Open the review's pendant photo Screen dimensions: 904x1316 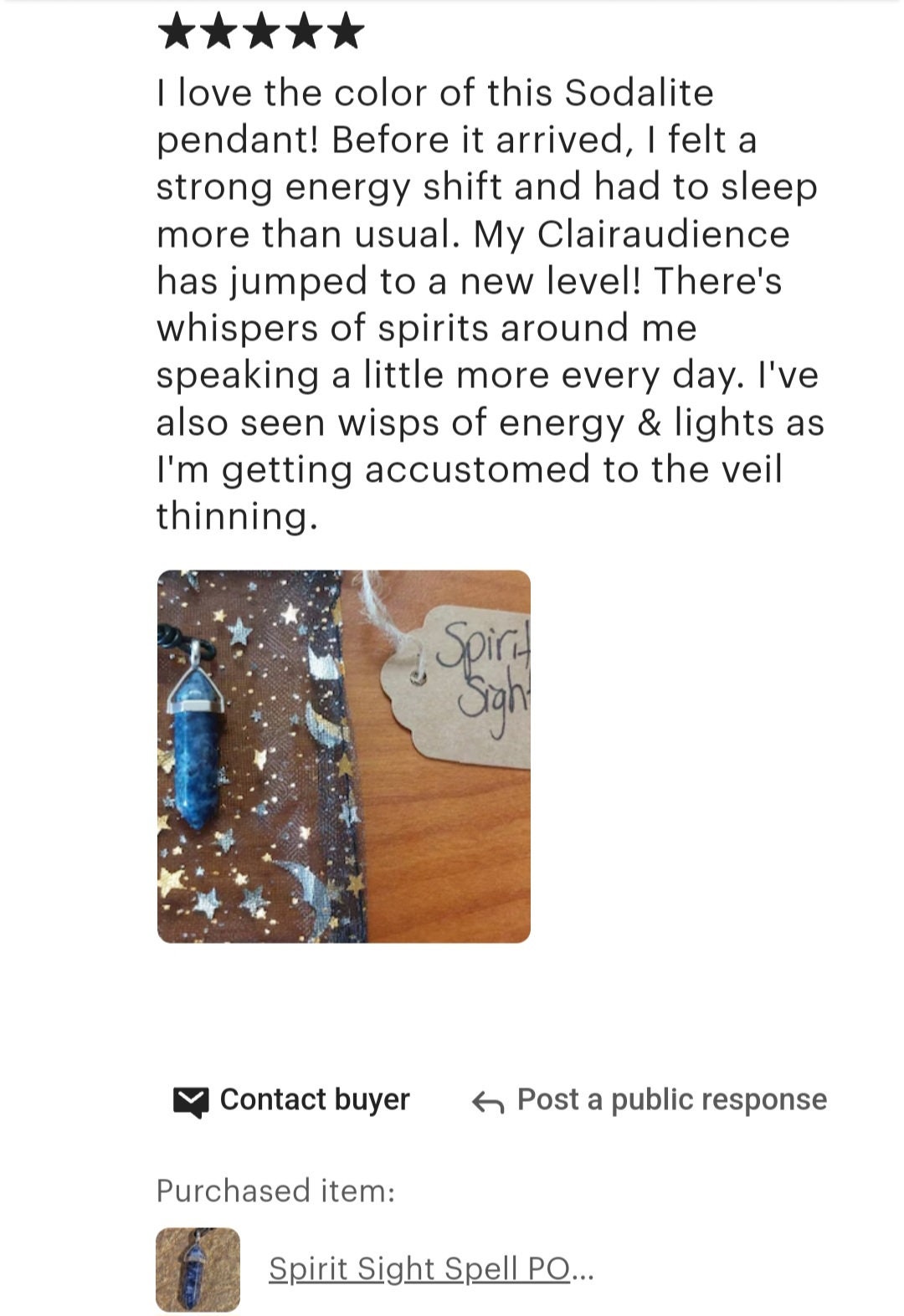pos(343,756)
